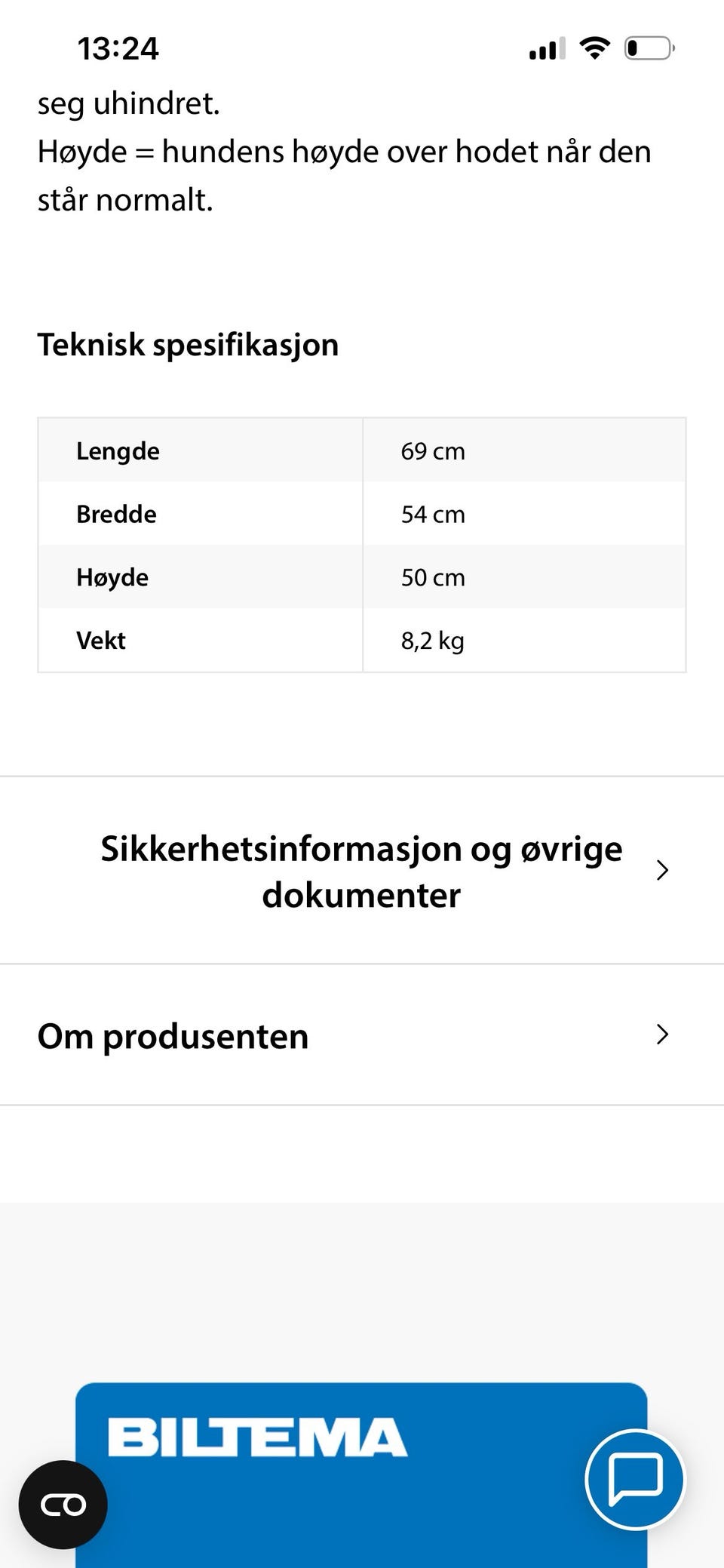The width and height of the screenshot is (724, 1568).
Task: Open the chat support bubble
Action: tap(635, 1480)
